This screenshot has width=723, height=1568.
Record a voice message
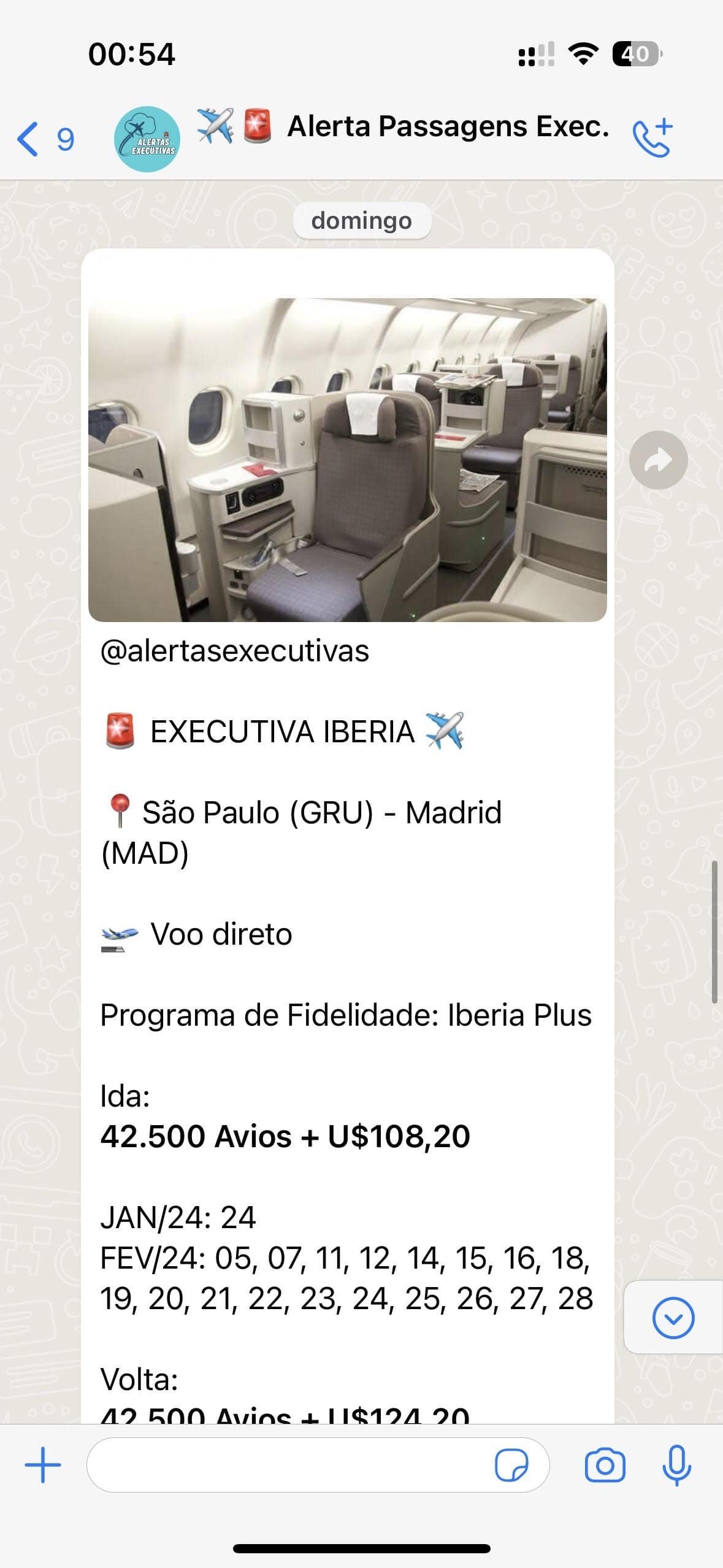coord(676,1466)
